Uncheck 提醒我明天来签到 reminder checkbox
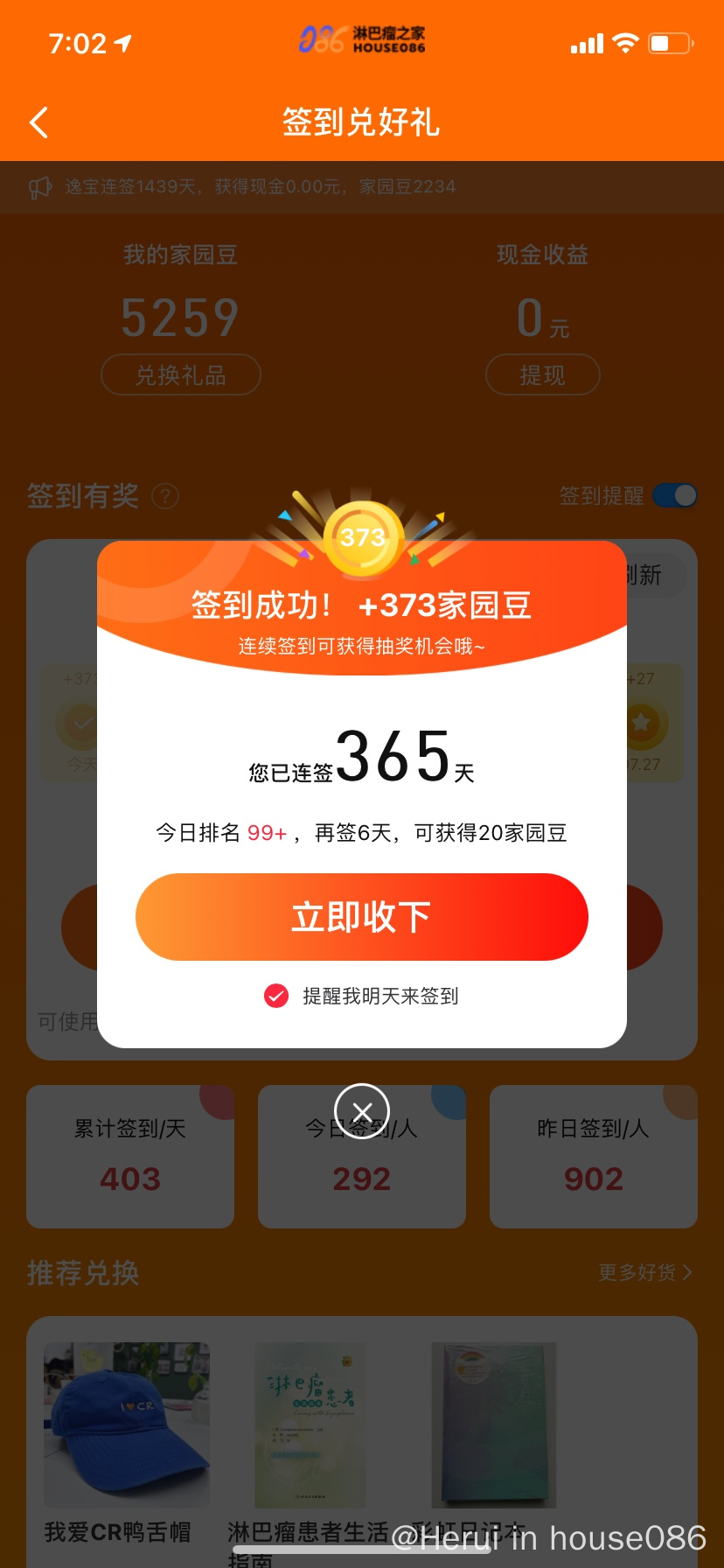Screen dimensions: 724x1568 click(x=276, y=996)
